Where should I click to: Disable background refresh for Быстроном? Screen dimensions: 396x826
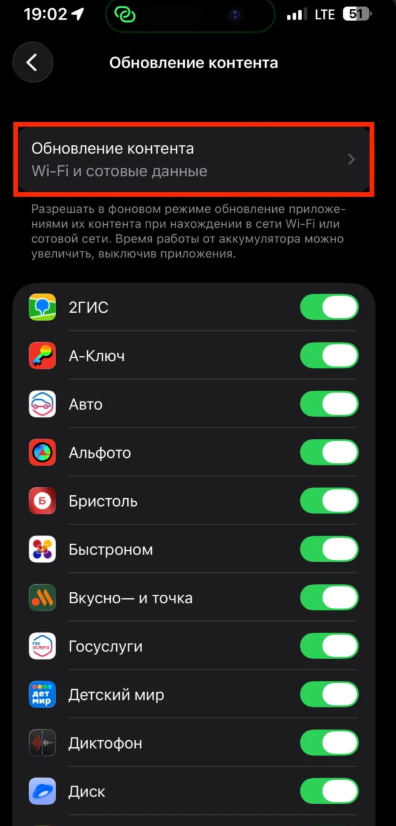[x=329, y=549]
